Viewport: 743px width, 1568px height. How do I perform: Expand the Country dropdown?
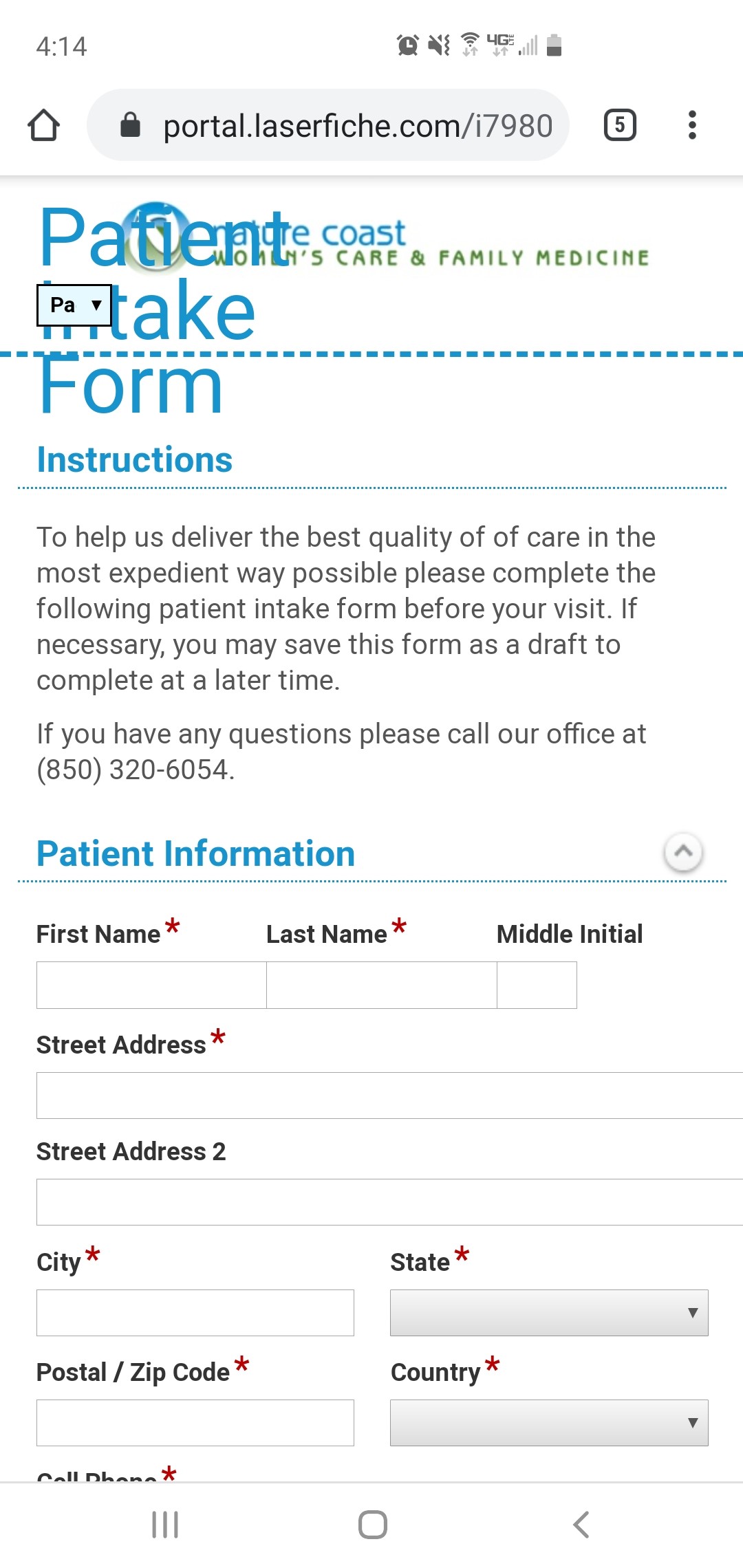[549, 1423]
